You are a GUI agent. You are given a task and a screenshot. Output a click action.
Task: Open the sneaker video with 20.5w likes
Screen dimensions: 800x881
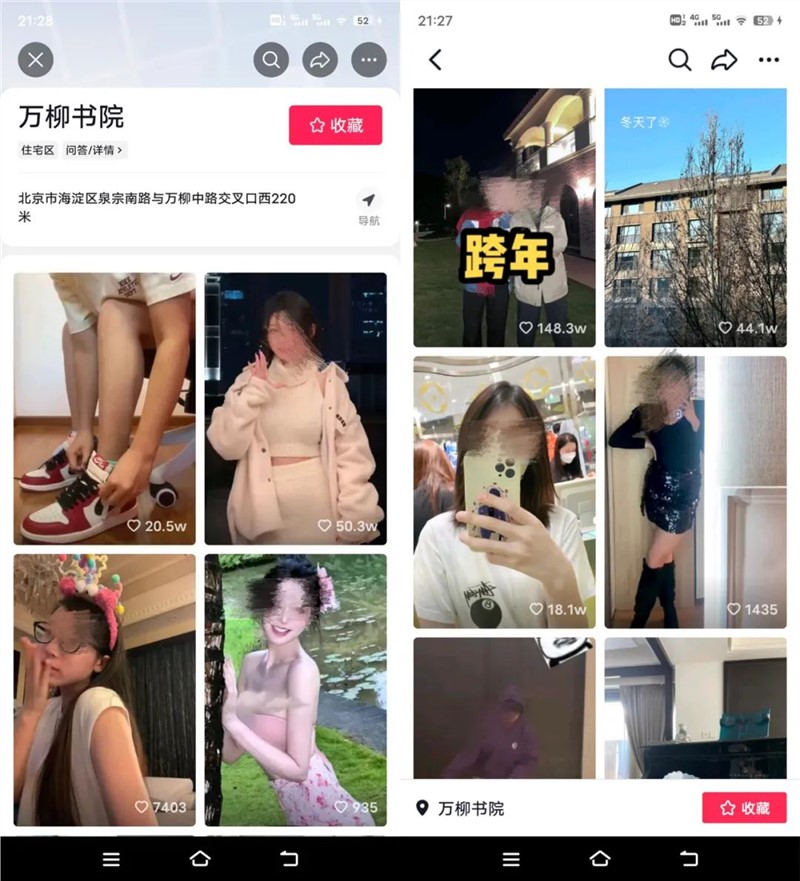[105, 408]
